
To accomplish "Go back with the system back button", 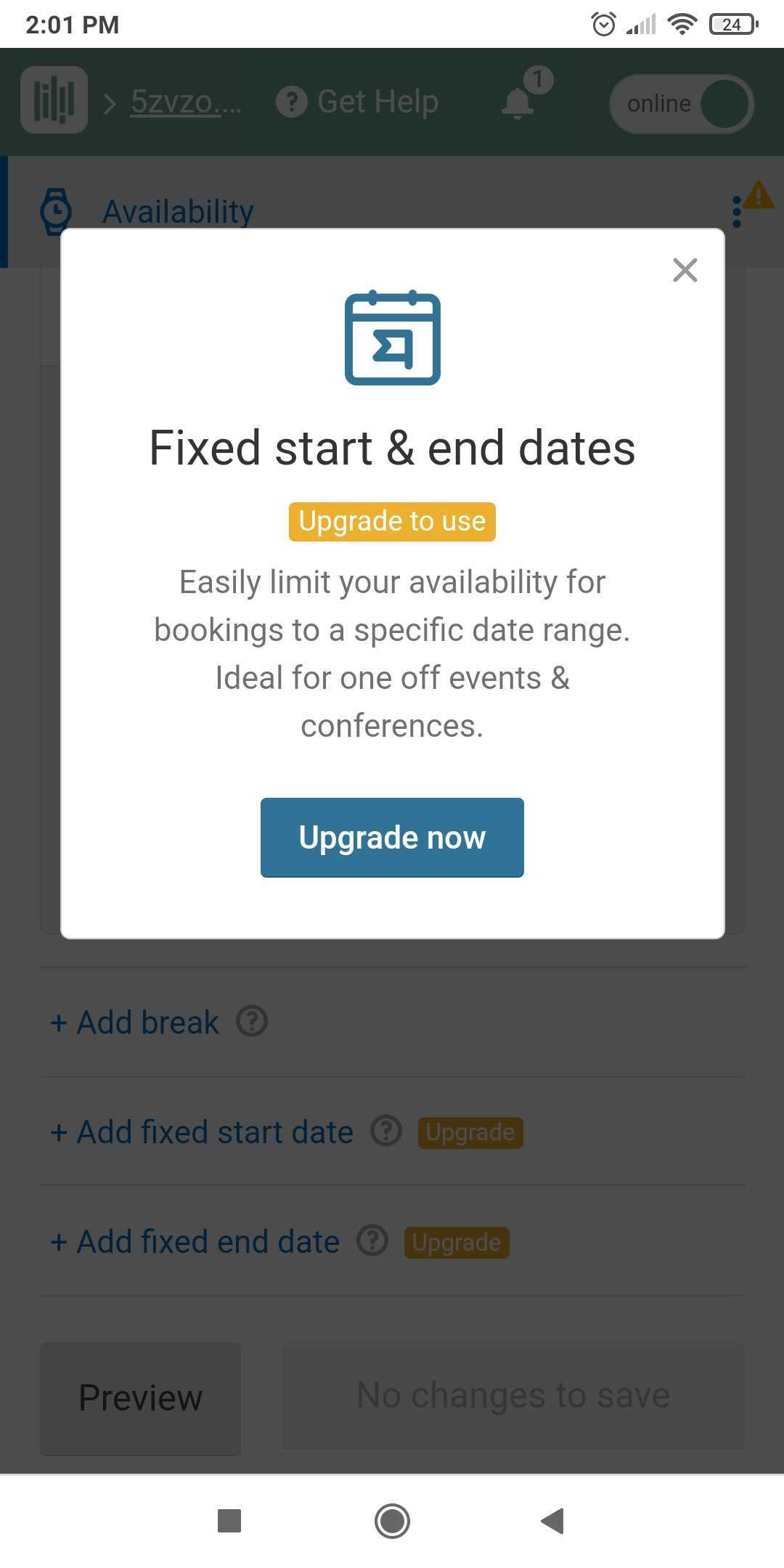I will click(553, 1520).
